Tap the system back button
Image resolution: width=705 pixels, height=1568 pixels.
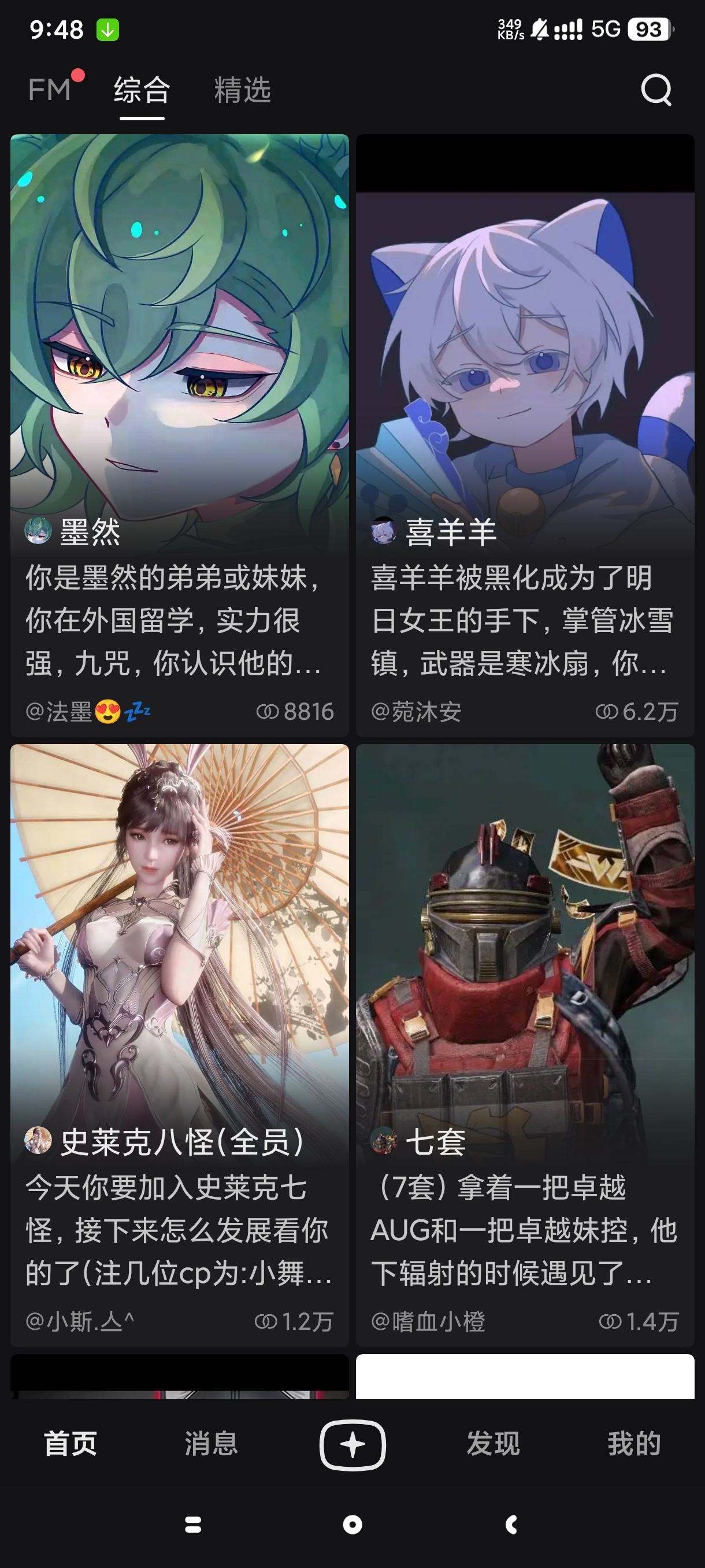(x=511, y=1524)
